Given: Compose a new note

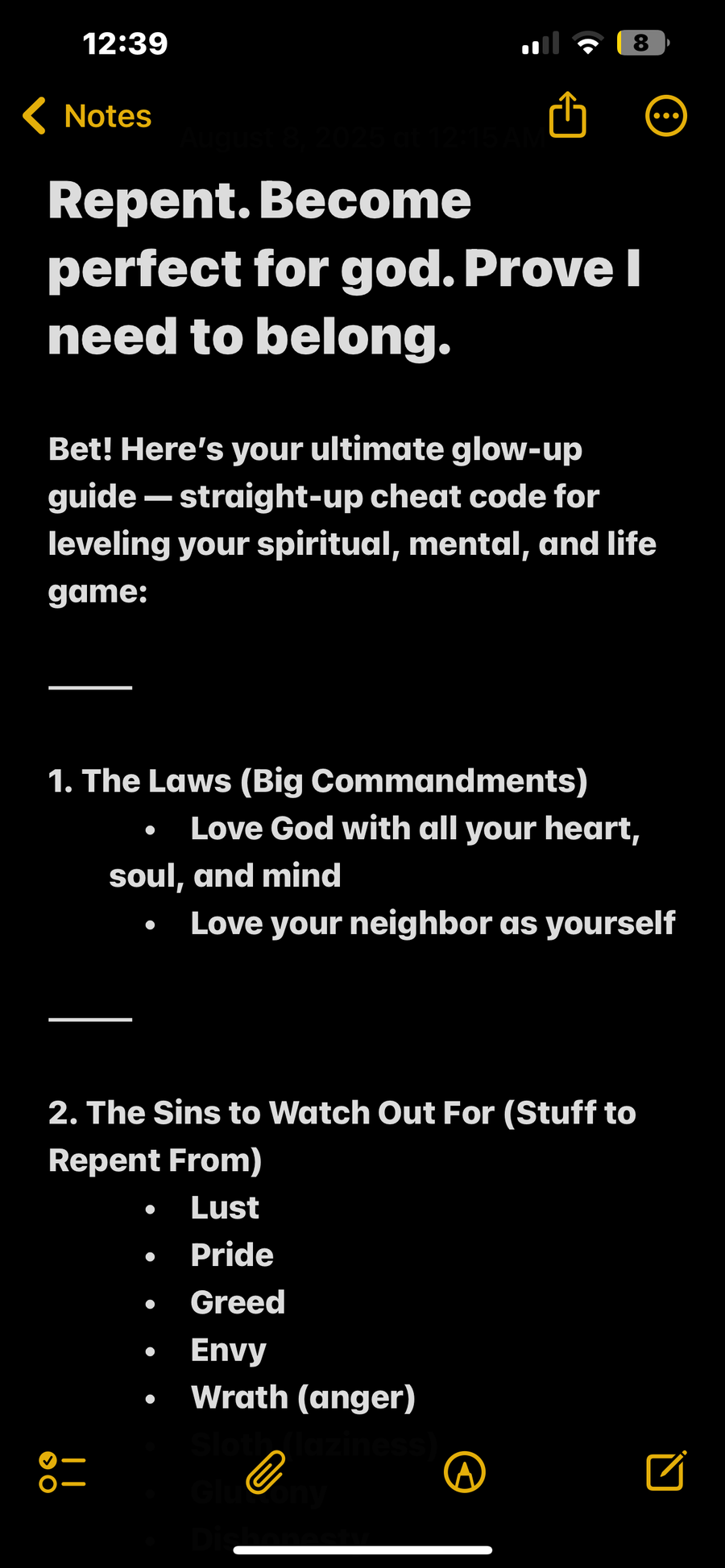Looking at the screenshot, I should pos(666,1471).
